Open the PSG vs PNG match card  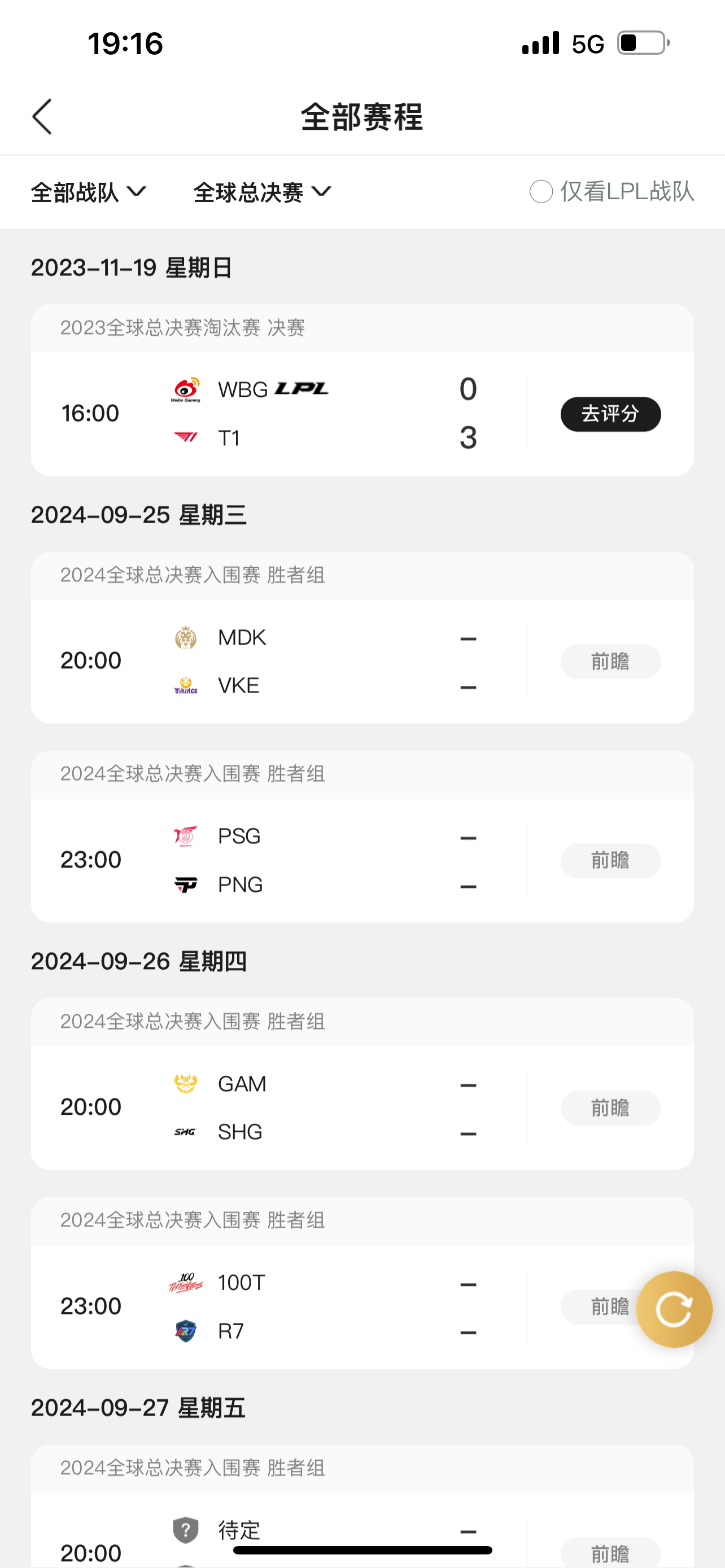tap(362, 836)
